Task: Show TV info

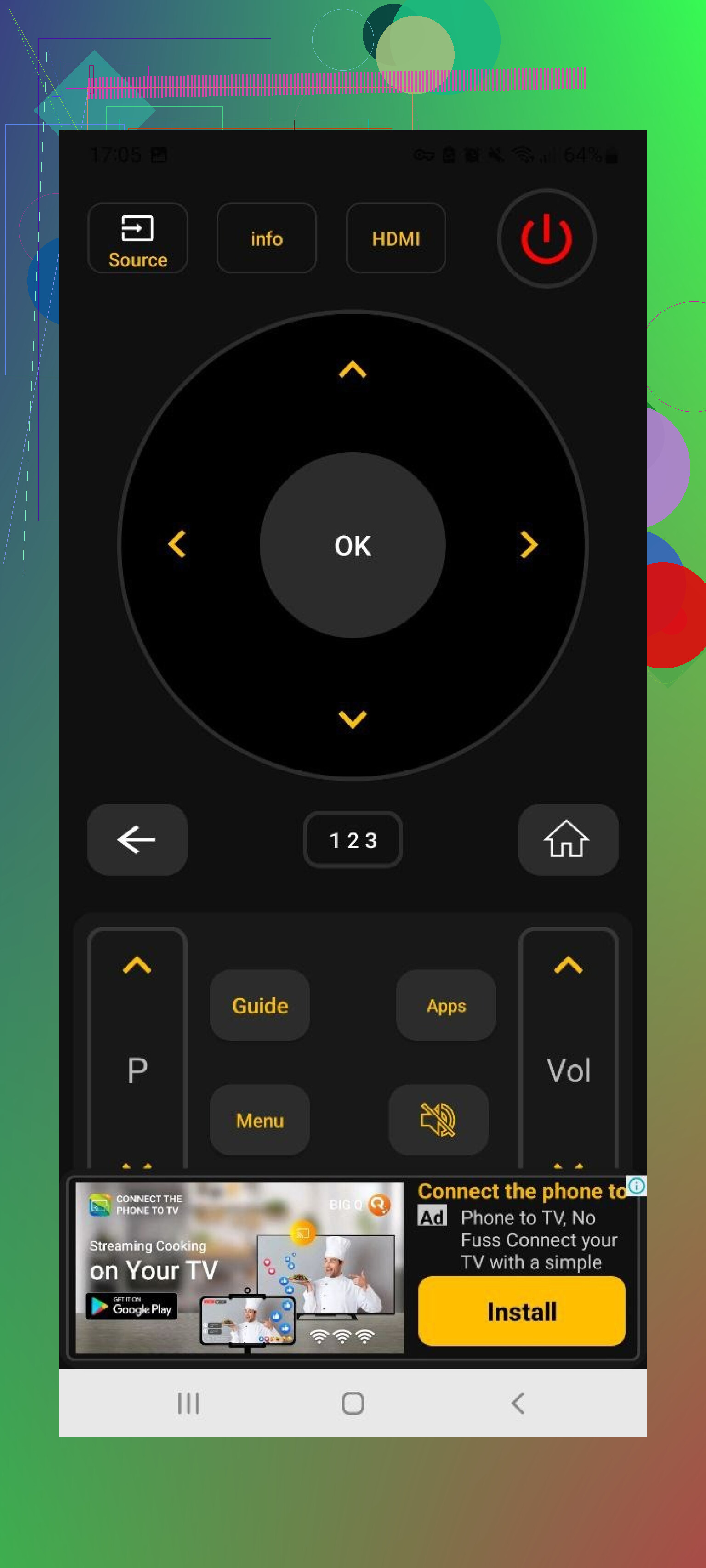Action: (x=266, y=238)
